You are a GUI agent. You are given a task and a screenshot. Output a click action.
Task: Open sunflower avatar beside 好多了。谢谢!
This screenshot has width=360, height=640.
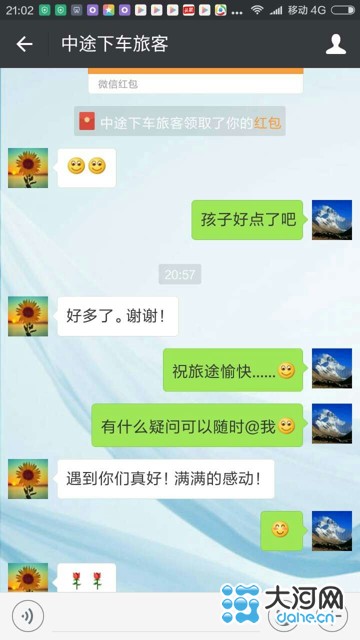pos(28,316)
